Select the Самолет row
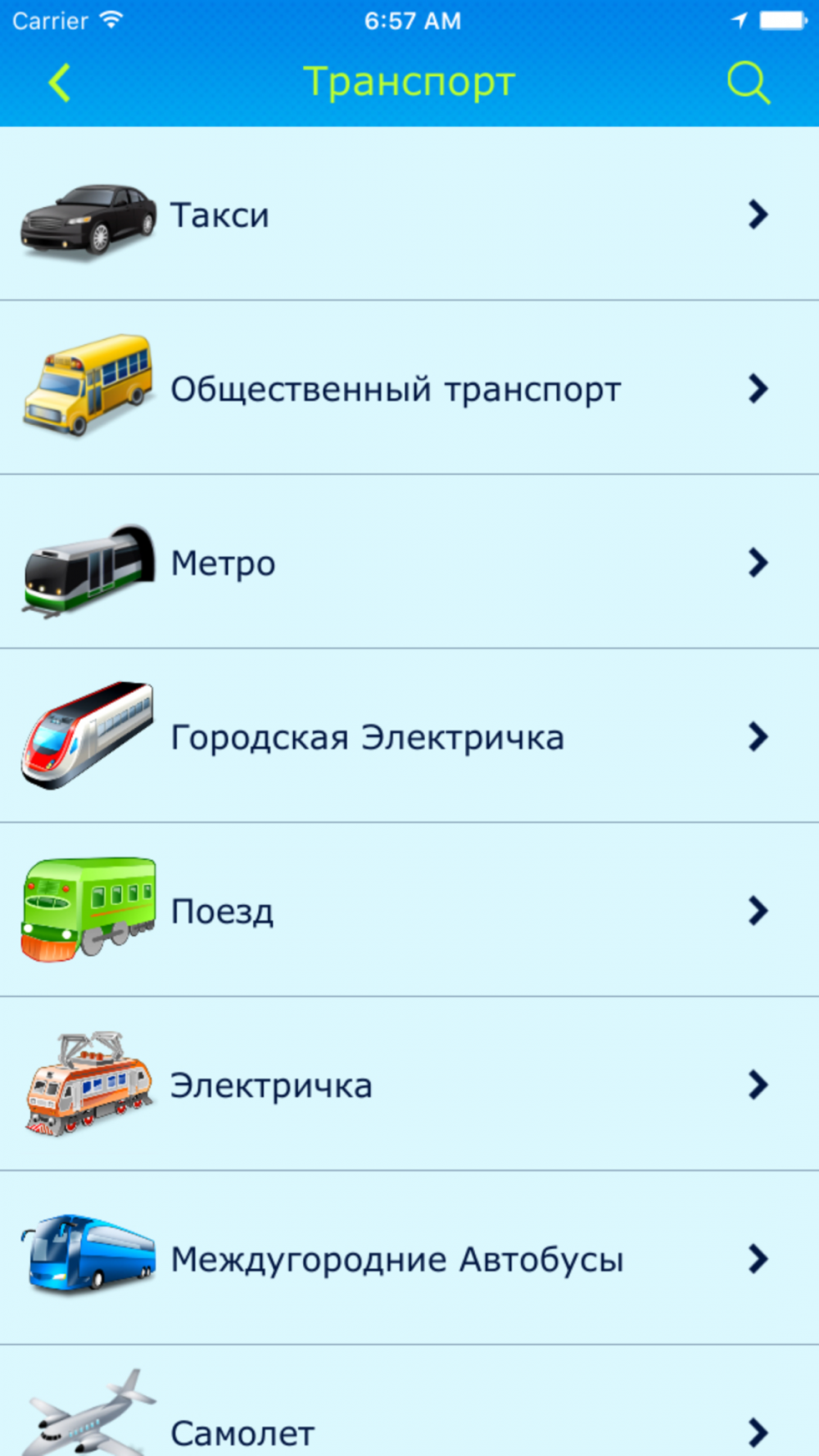The width and height of the screenshot is (819, 1456). (x=409, y=1401)
